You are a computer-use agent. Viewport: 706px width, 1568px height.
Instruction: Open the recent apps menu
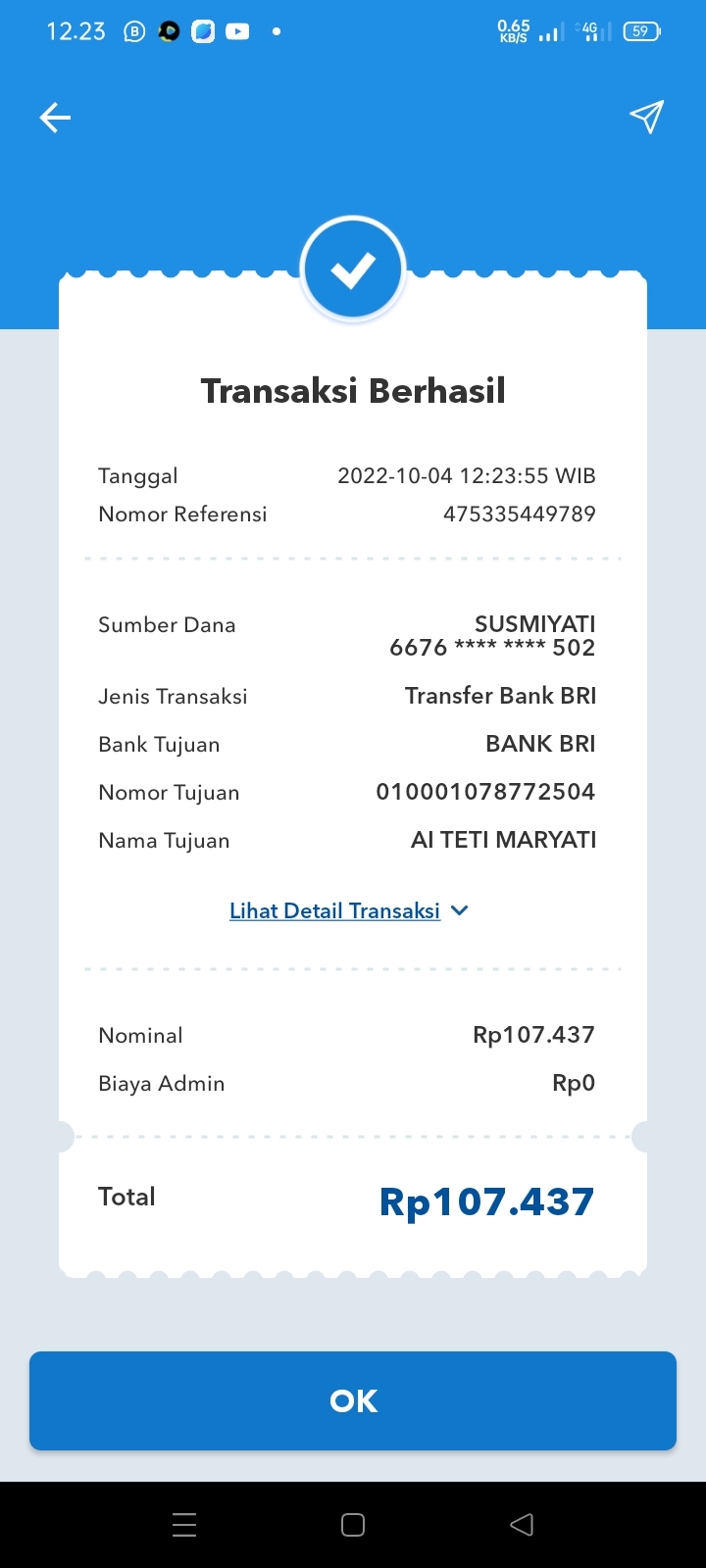(184, 1524)
